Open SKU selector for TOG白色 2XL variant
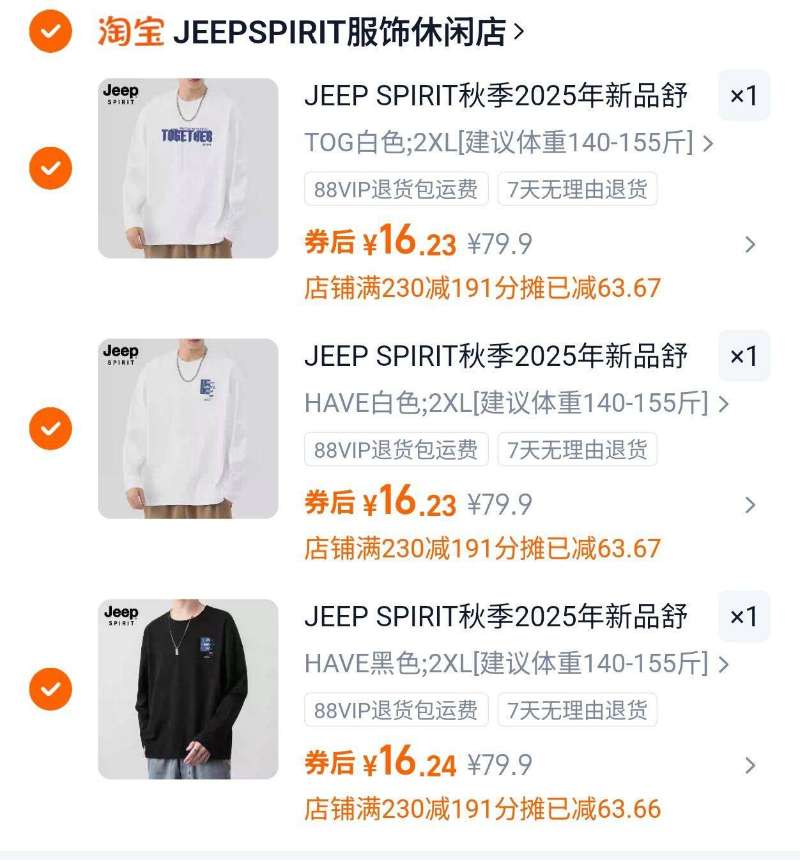This screenshot has width=800, height=860. 507,146
